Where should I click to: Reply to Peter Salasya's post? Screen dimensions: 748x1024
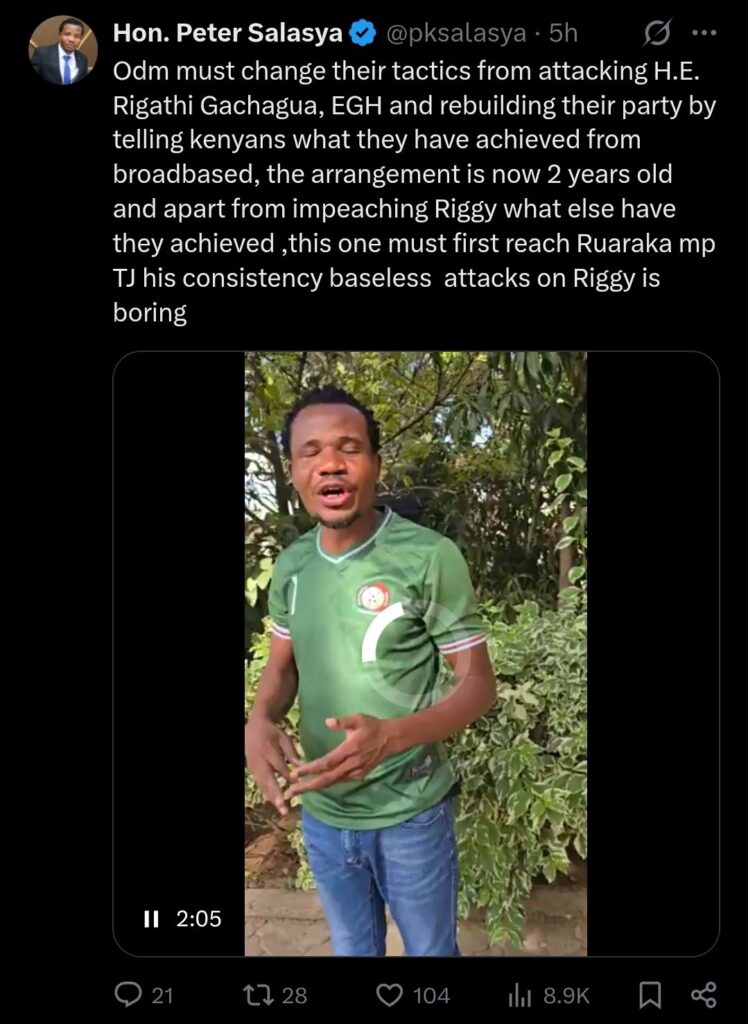[x=128, y=994]
